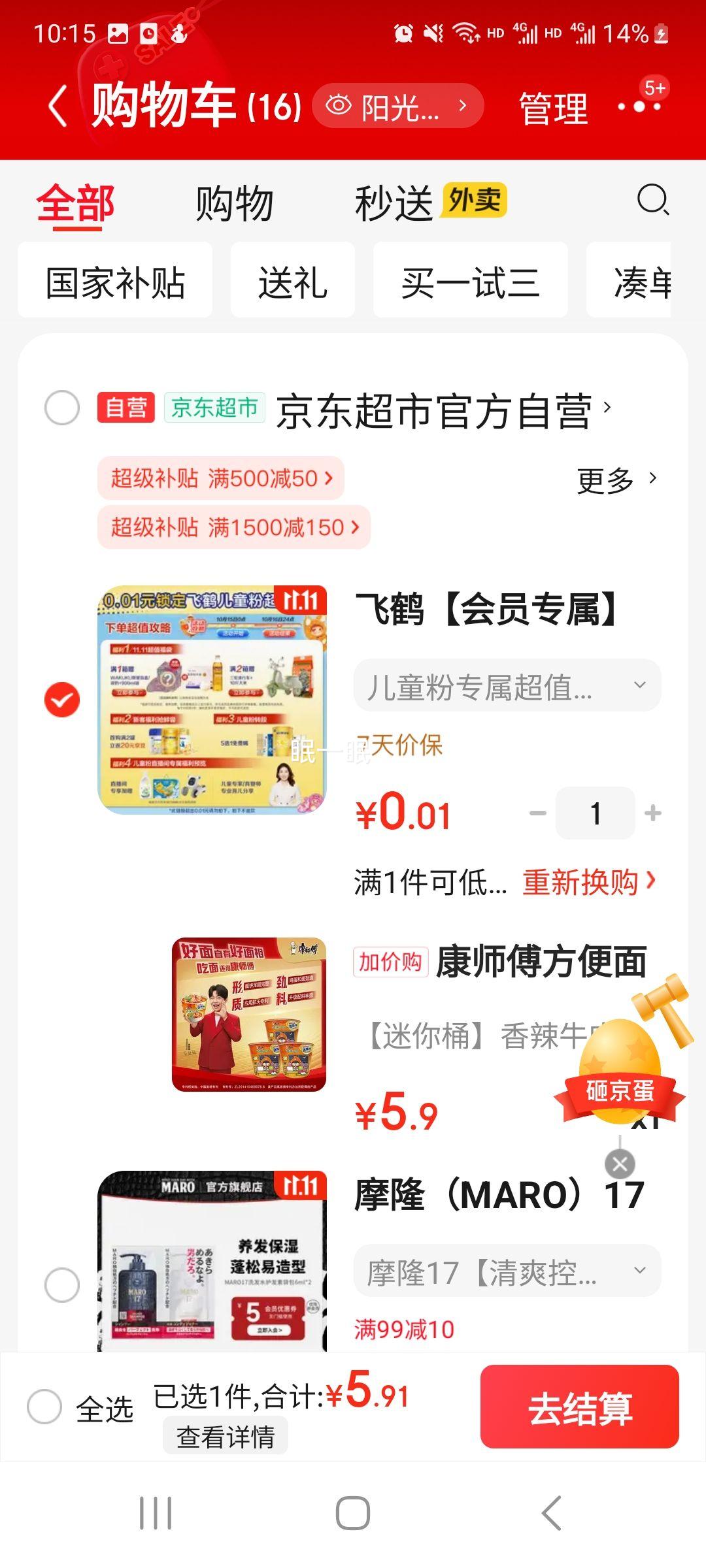The height and width of the screenshot is (1568, 706).
Task: Tick the 全选 select-all checkbox
Action: coord(44,1406)
